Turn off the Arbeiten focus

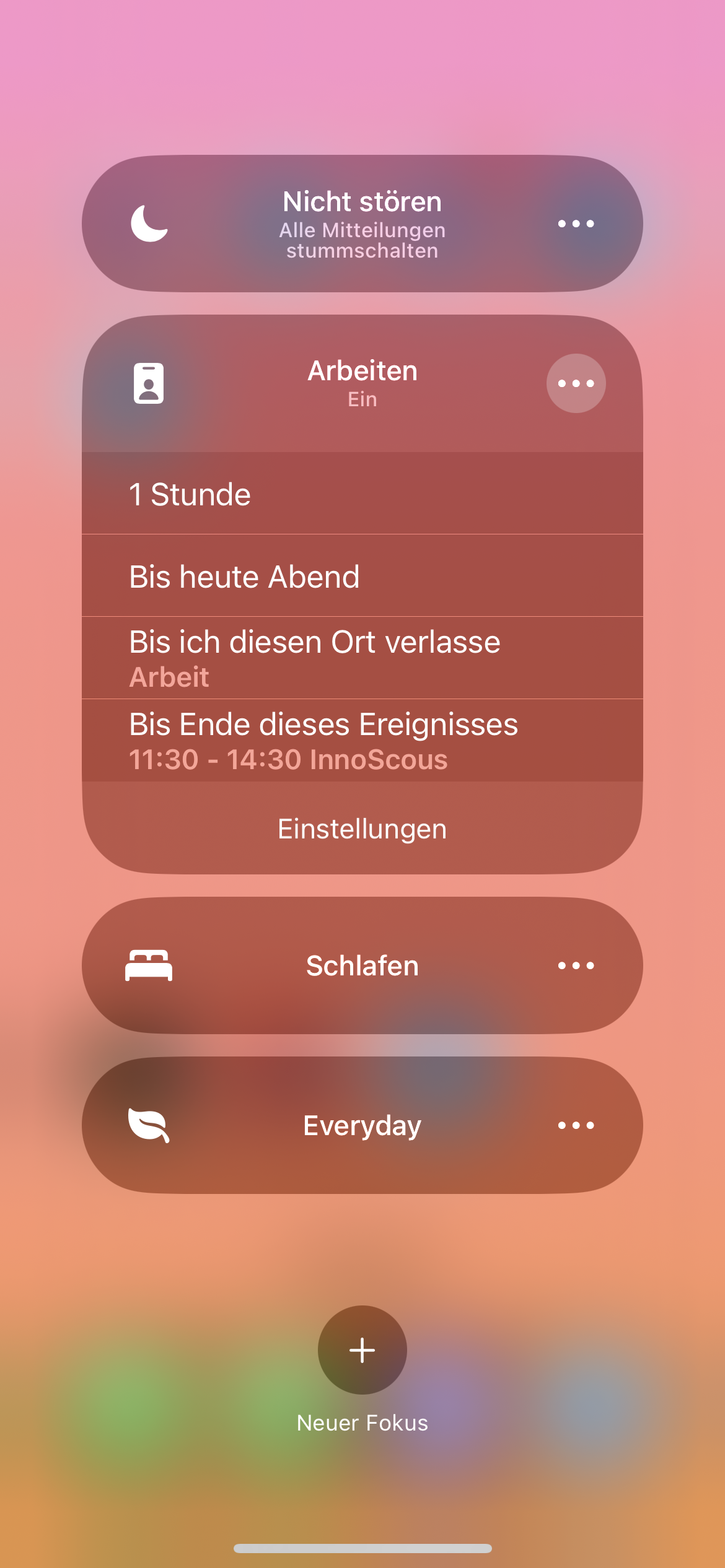pyautogui.click(x=310, y=383)
